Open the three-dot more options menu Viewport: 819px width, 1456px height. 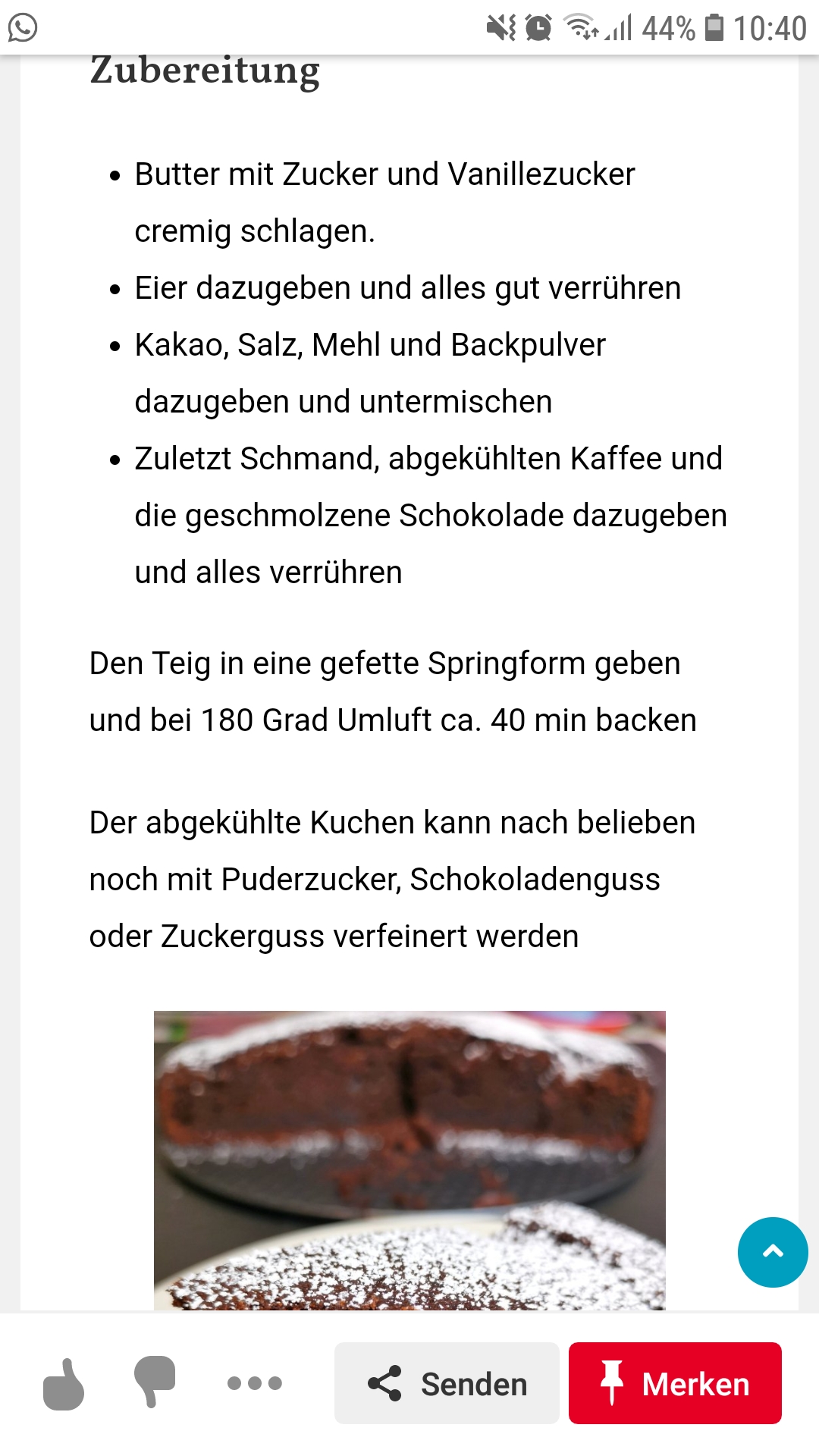click(255, 1383)
